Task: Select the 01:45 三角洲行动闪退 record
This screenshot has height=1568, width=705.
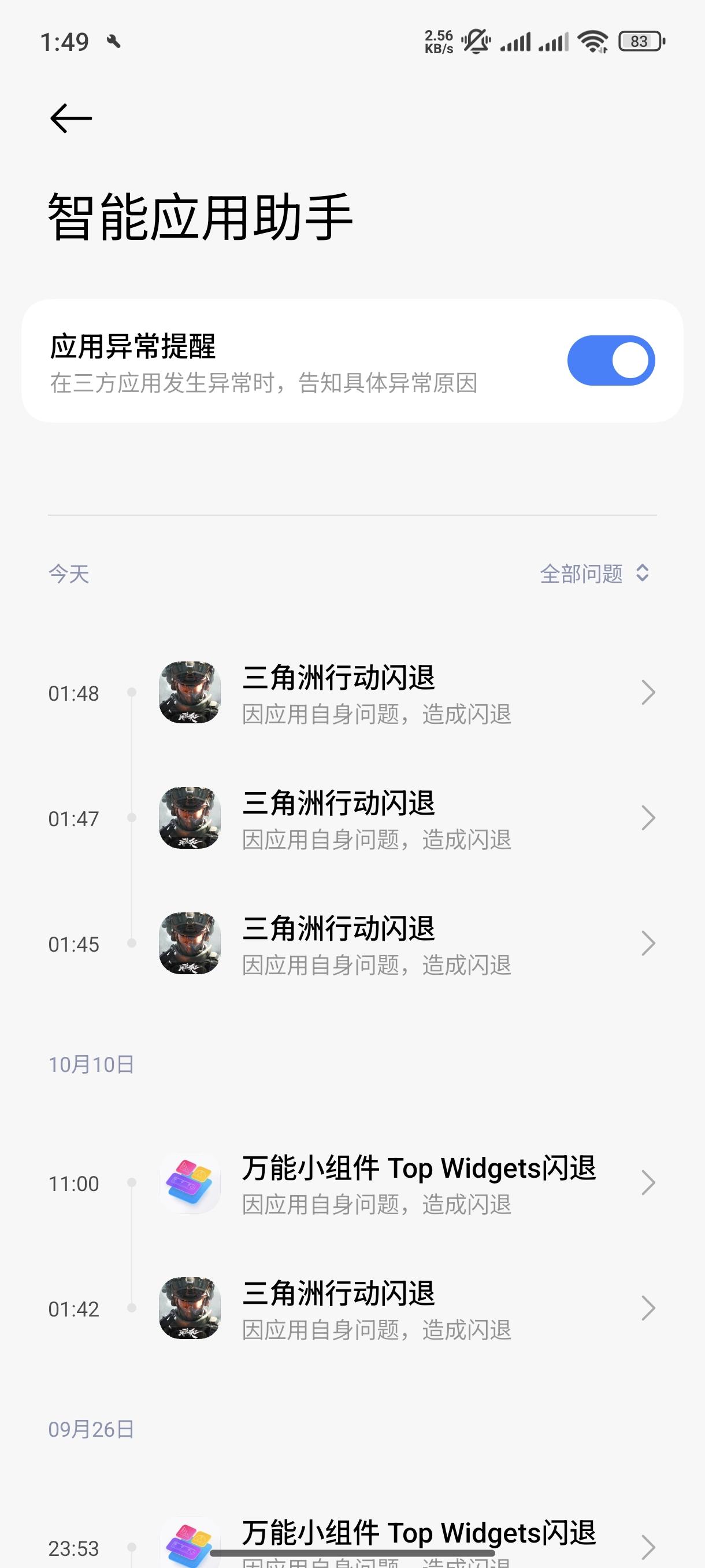Action: pos(377,944)
